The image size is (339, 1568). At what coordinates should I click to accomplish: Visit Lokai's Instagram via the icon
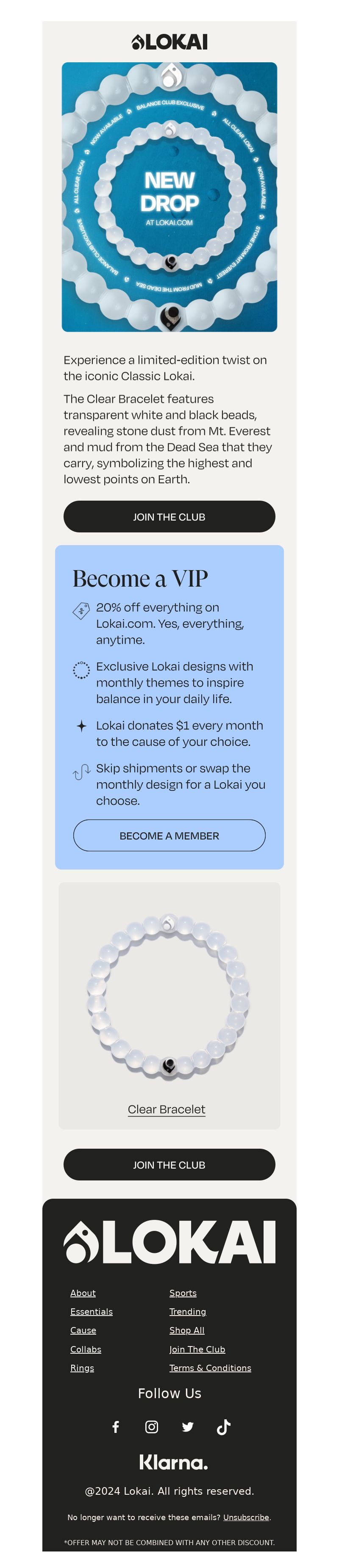(x=152, y=1427)
